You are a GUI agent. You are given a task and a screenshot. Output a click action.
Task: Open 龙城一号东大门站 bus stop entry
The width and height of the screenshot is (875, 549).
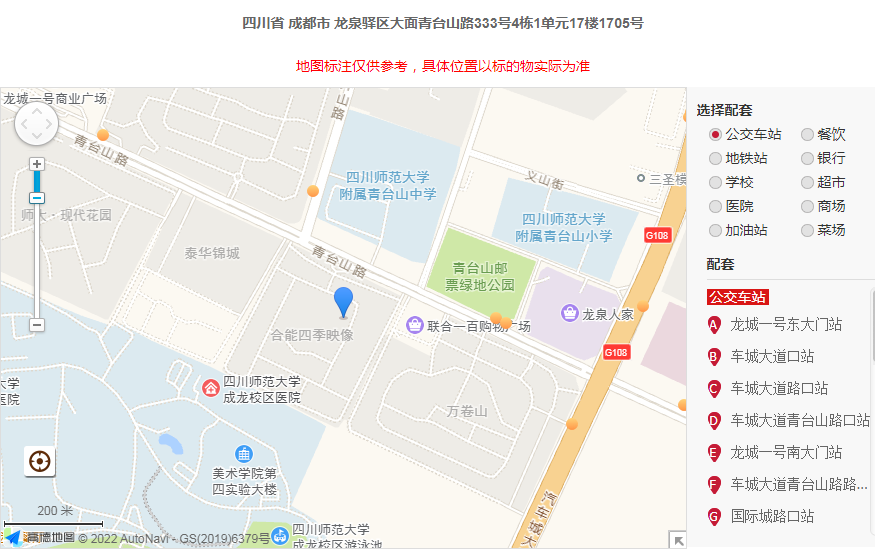(x=786, y=324)
